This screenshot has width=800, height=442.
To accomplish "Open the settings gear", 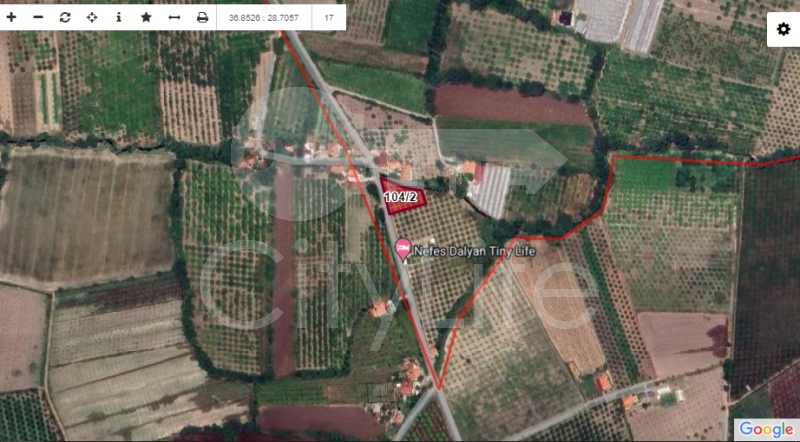I will pyautogui.click(x=783, y=30).
